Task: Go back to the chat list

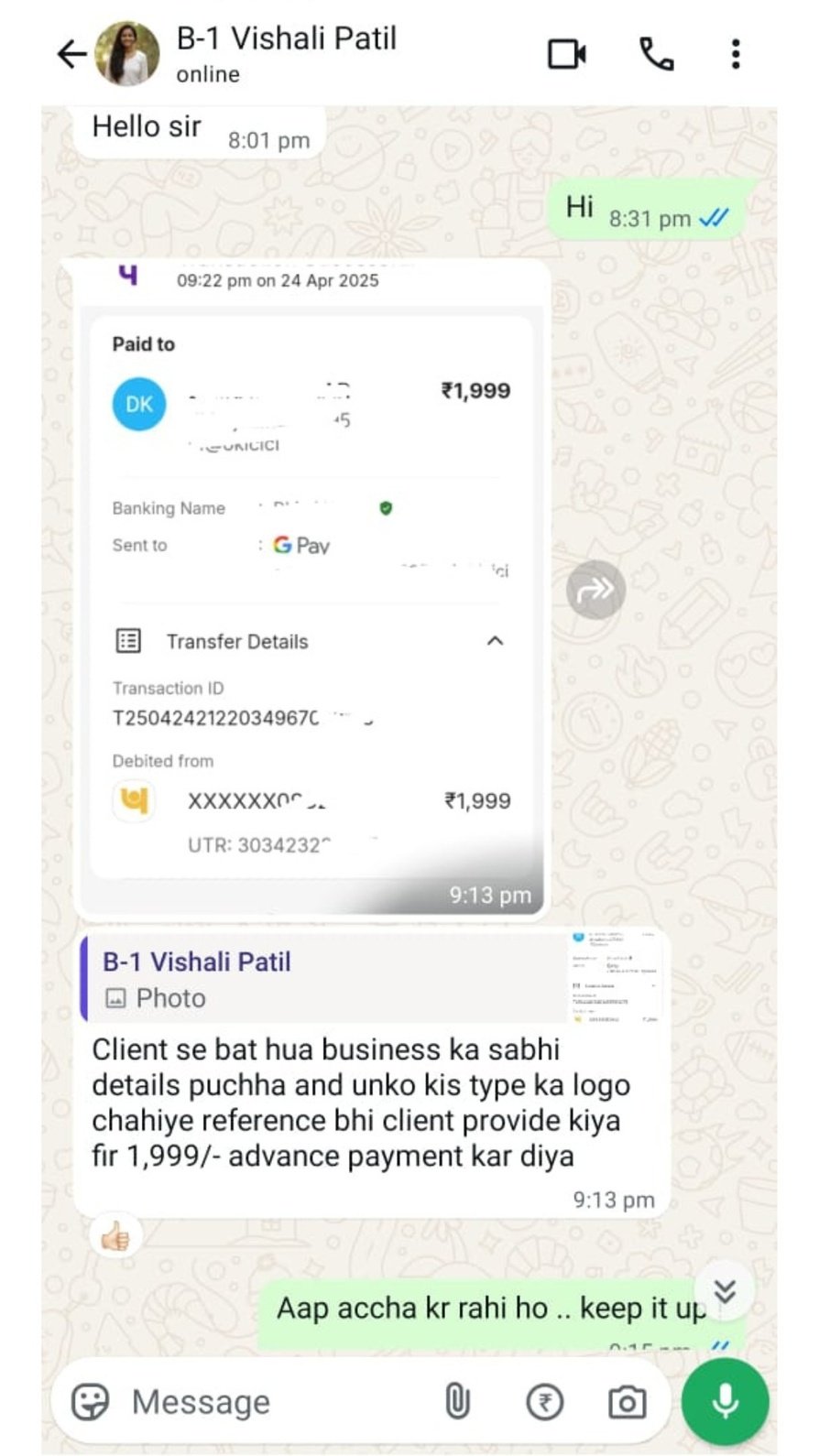Action: point(71,54)
